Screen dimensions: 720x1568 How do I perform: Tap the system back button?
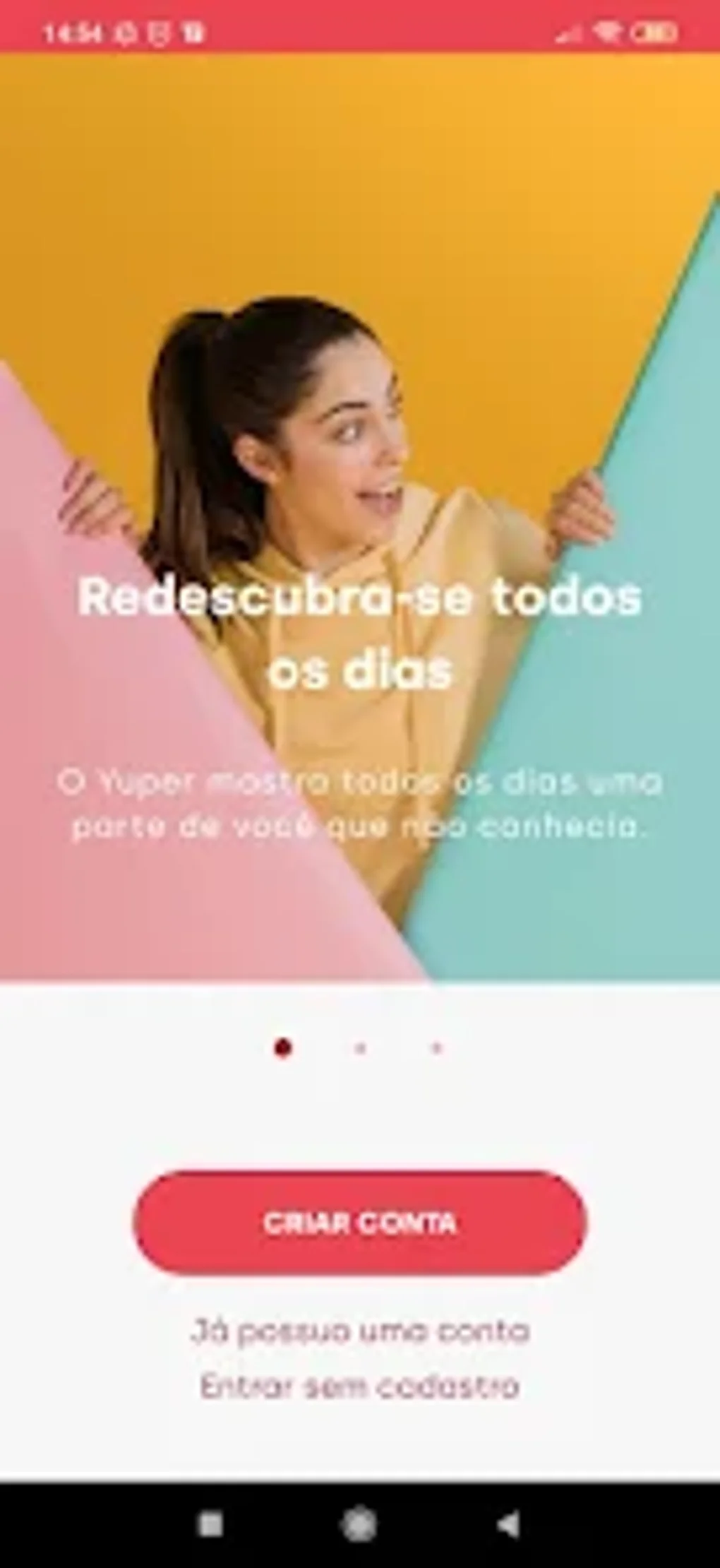click(x=510, y=1524)
